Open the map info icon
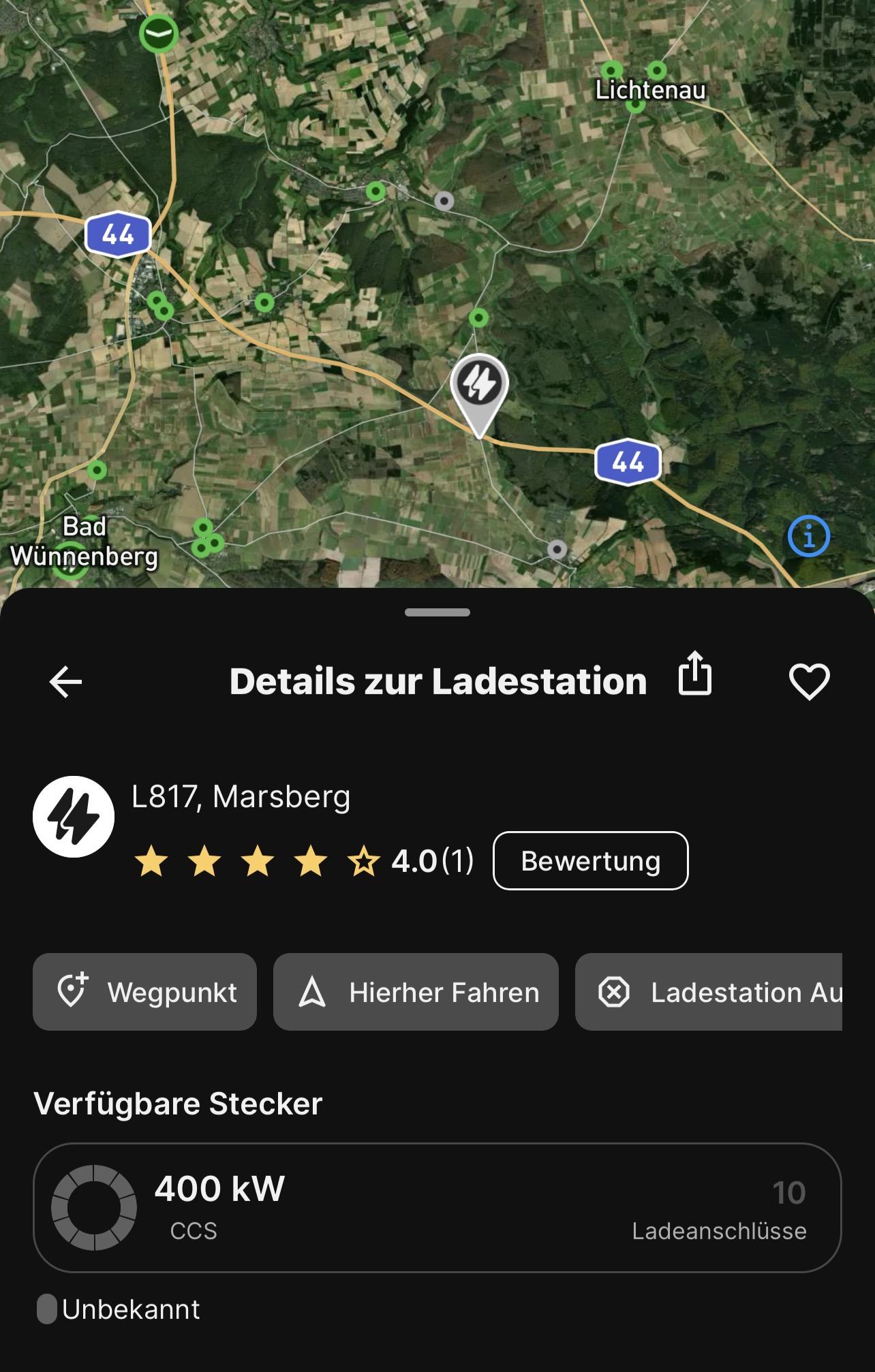The height and width of the screenshot is (1372, 875). click(809, 537)
